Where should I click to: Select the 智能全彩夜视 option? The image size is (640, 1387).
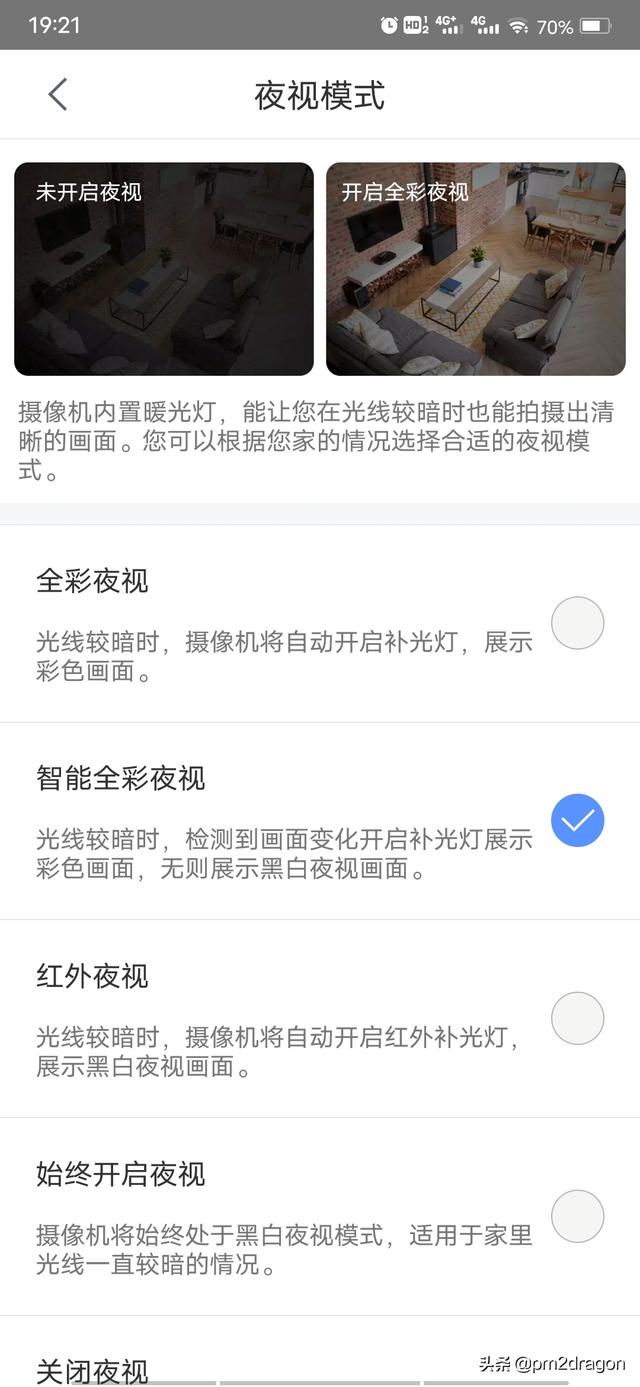(x=577, y=820)
